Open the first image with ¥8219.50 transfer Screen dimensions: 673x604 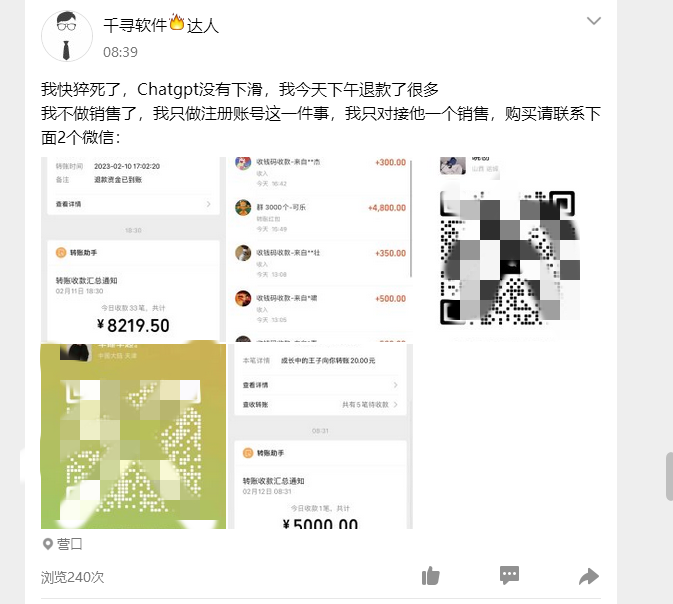pos(133,247)
